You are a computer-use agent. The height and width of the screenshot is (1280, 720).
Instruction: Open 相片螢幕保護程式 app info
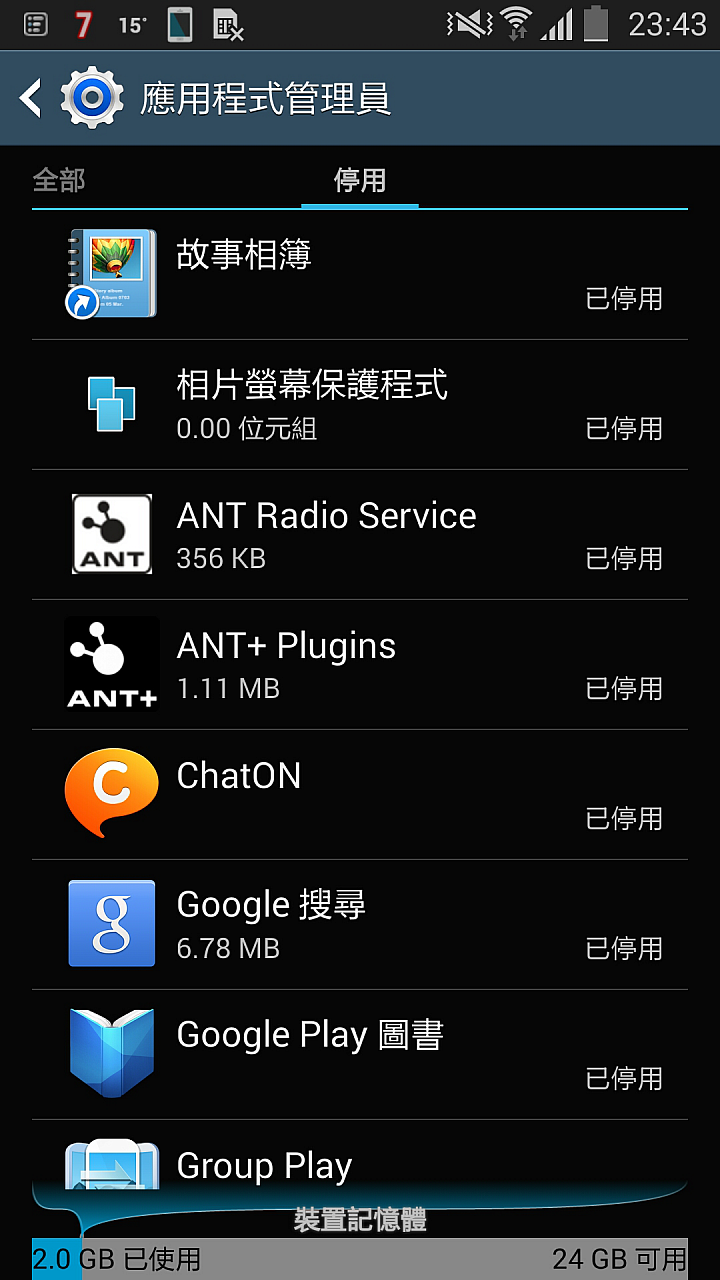[x=360, y=405]
